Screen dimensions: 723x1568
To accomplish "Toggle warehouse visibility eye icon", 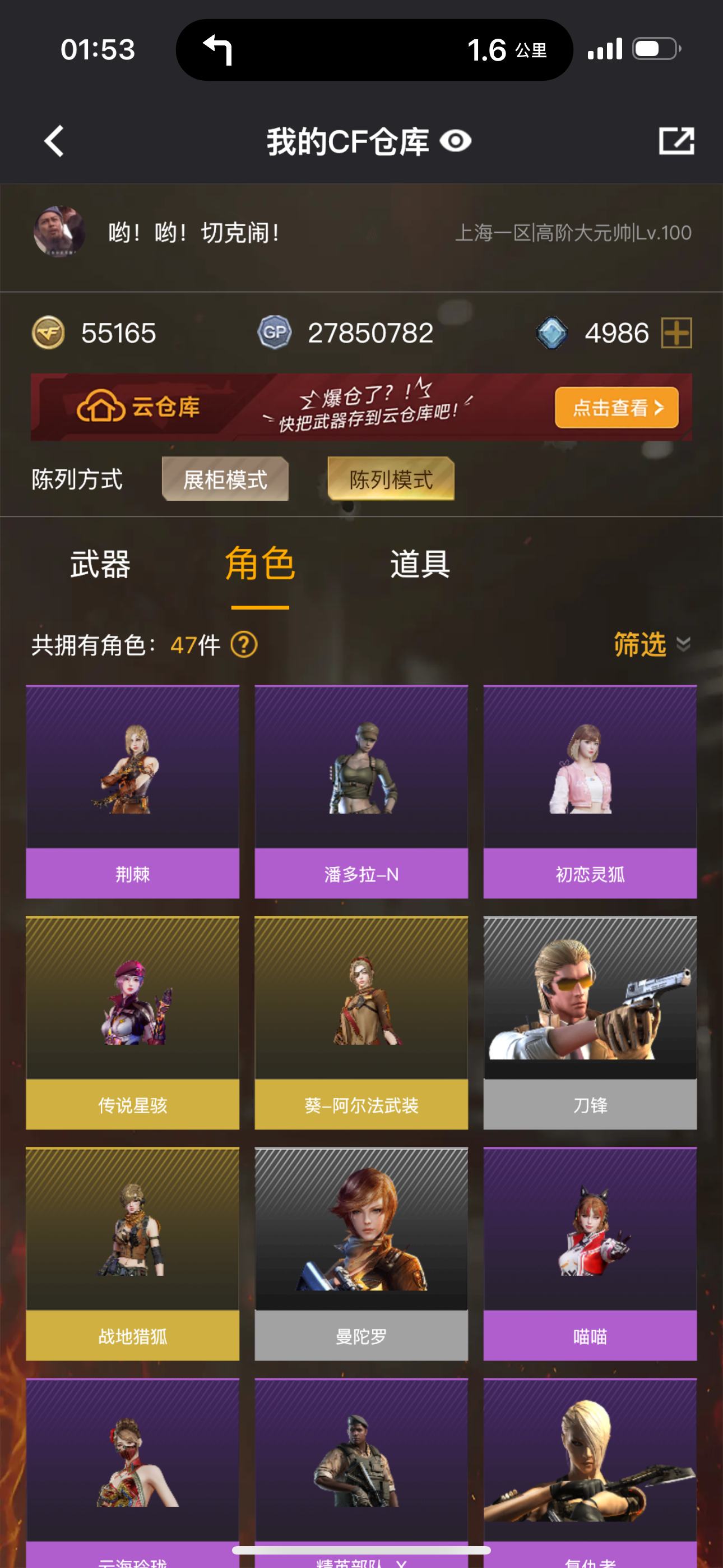I will (x=455, y=141).
